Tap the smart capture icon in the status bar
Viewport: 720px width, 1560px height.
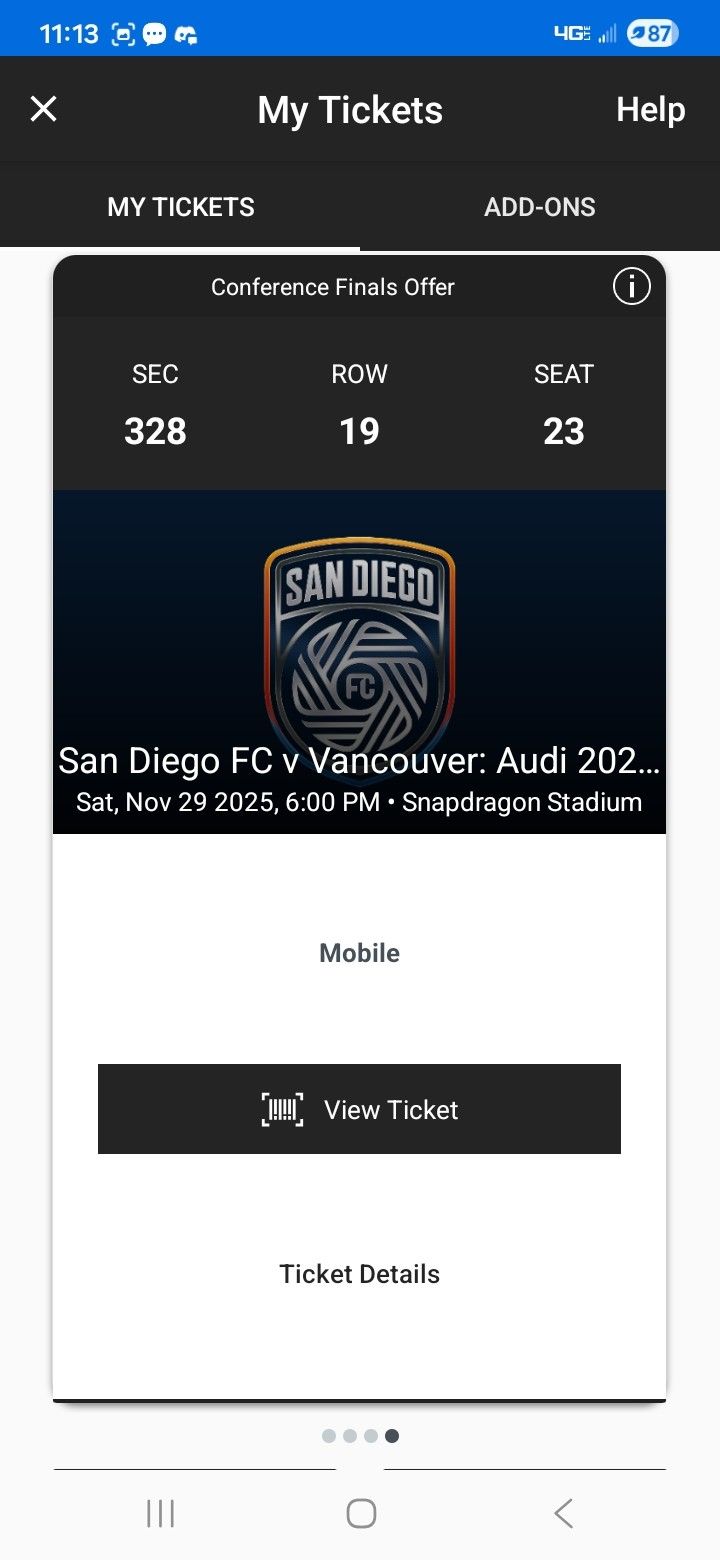click(x=121, y=33)
